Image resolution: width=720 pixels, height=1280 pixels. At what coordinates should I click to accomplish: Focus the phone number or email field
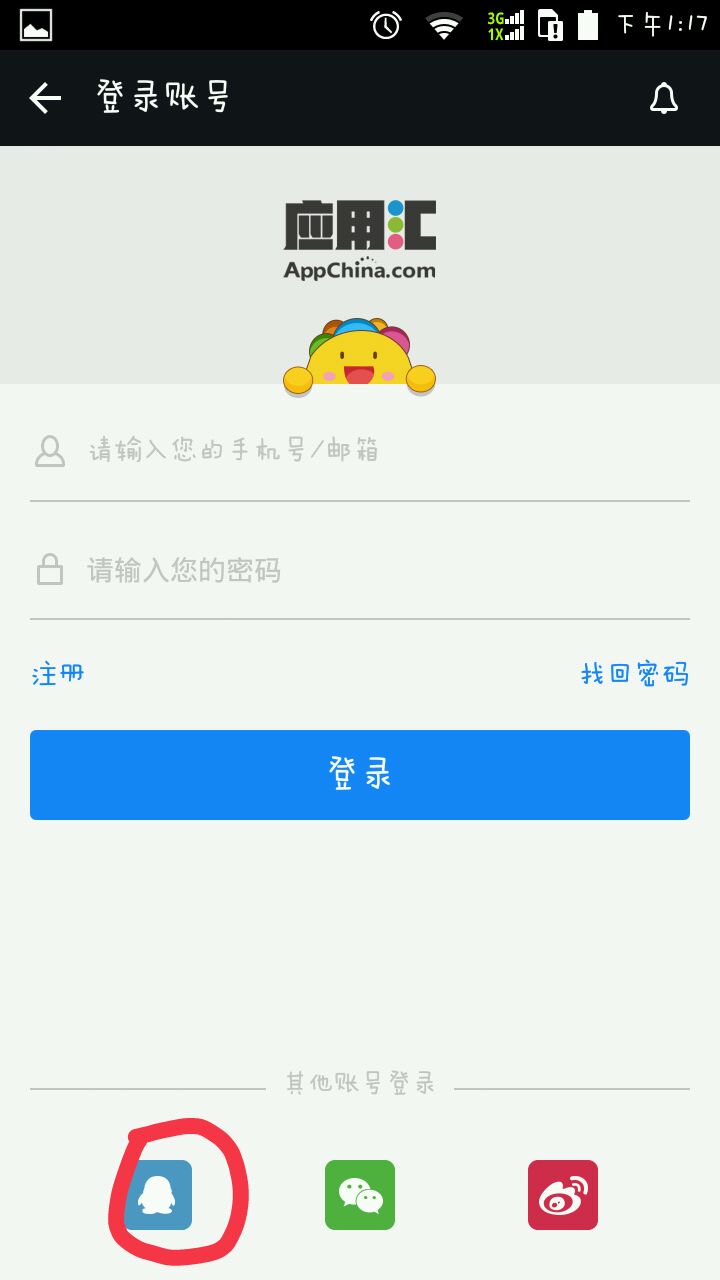(360, 451)
